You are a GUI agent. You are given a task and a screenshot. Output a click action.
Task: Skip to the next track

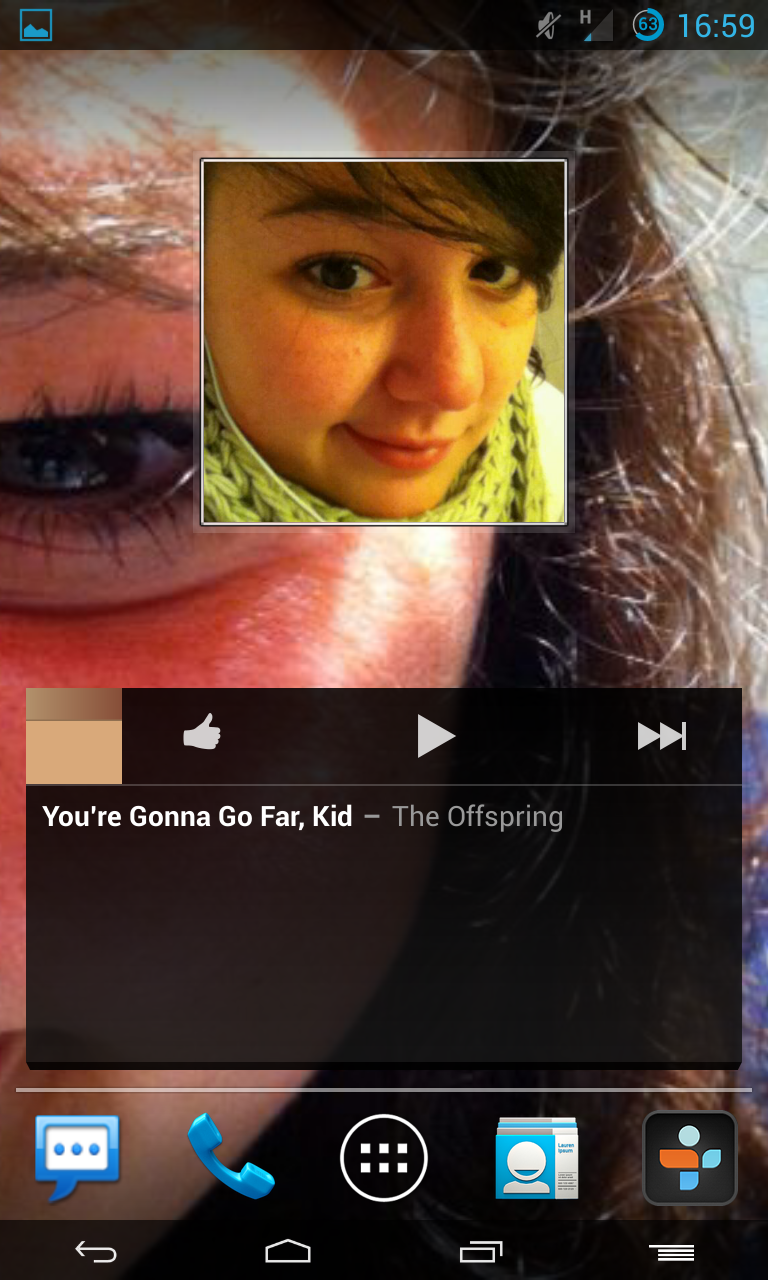tap(662, 736)
